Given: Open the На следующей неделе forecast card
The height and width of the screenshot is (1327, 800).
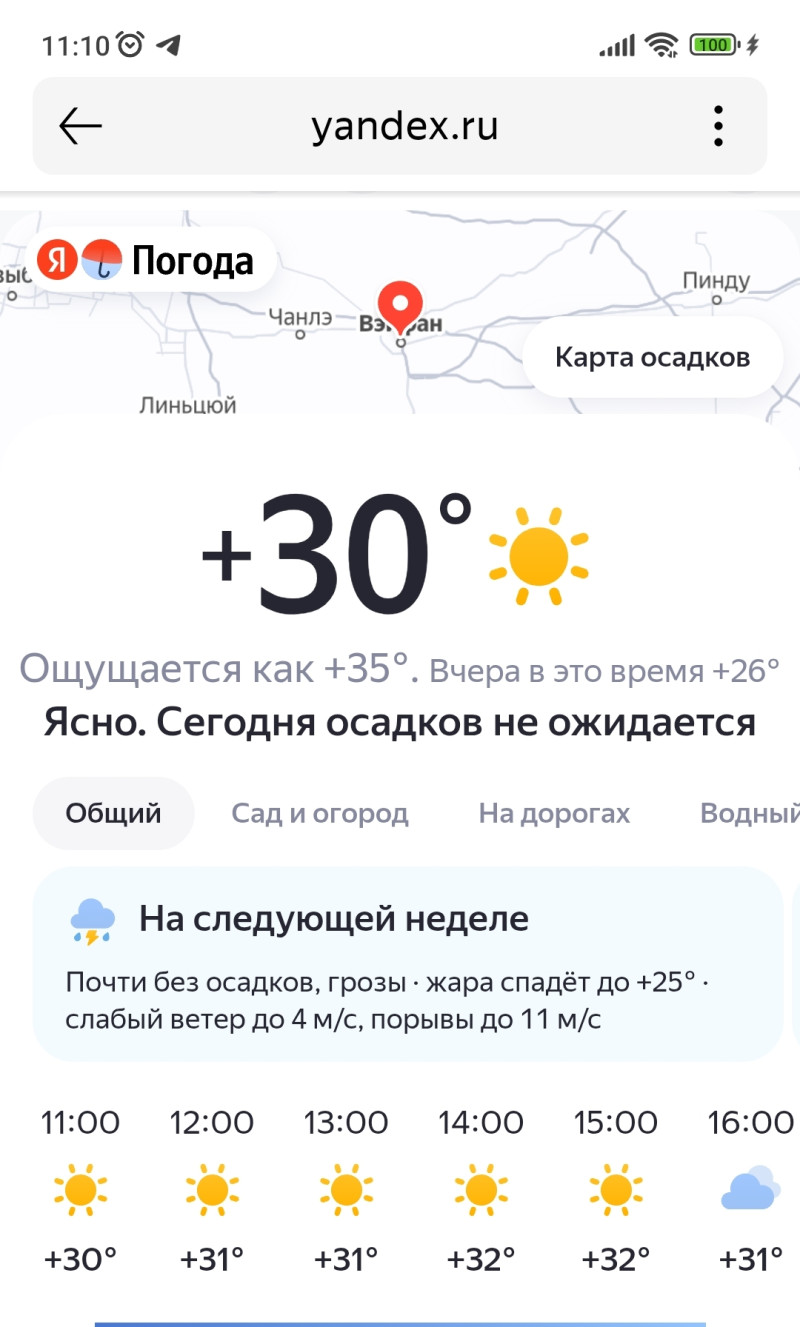Looking at the screenshot, I should [408, 964].
